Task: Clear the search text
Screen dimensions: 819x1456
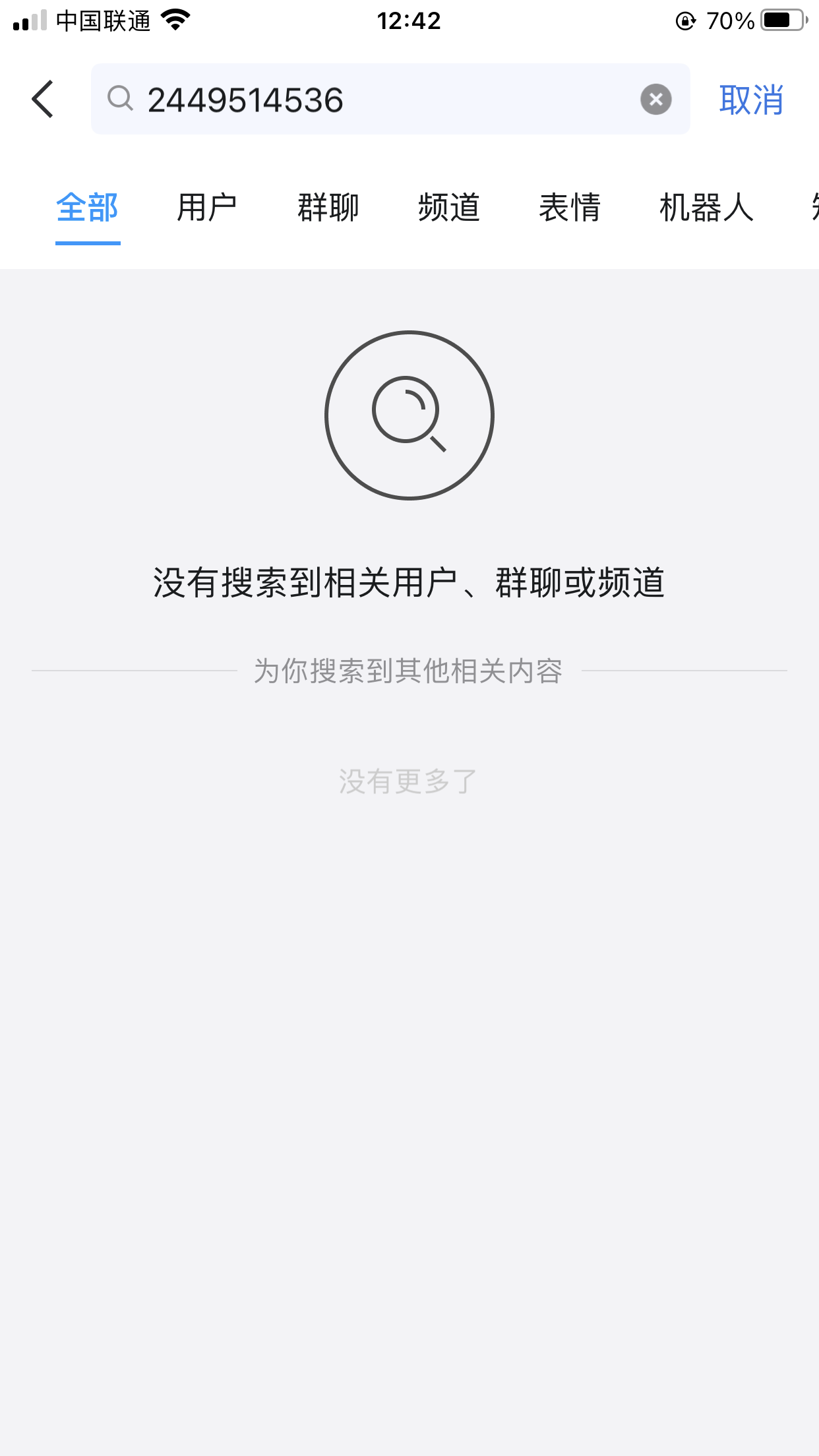Action: point(655,100)
